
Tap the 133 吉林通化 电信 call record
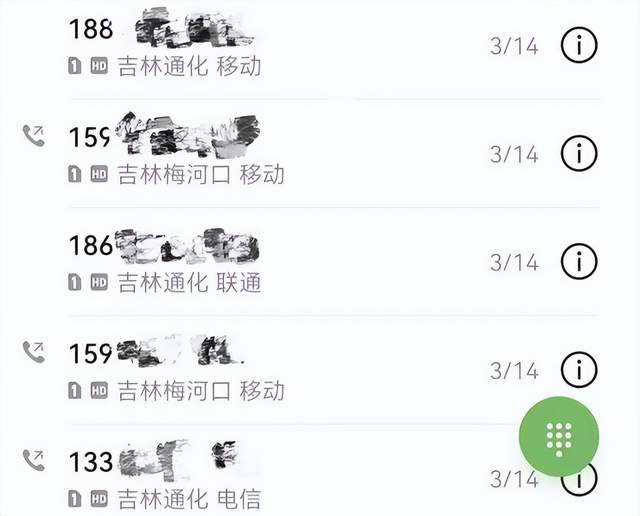(250, 478)
